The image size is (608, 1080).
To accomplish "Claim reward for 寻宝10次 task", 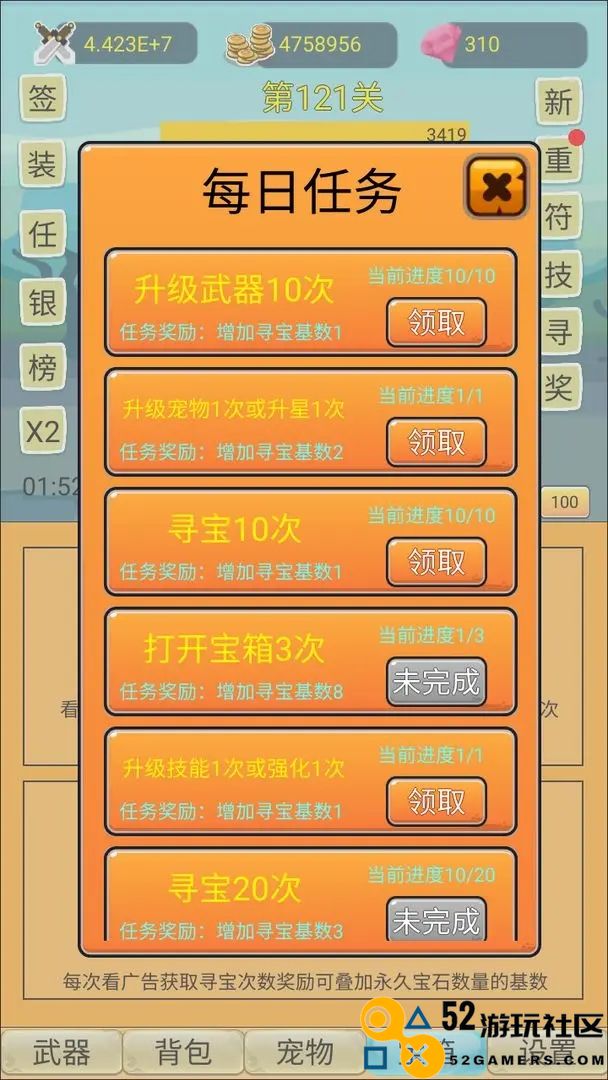I will click(x=437, y=561).
